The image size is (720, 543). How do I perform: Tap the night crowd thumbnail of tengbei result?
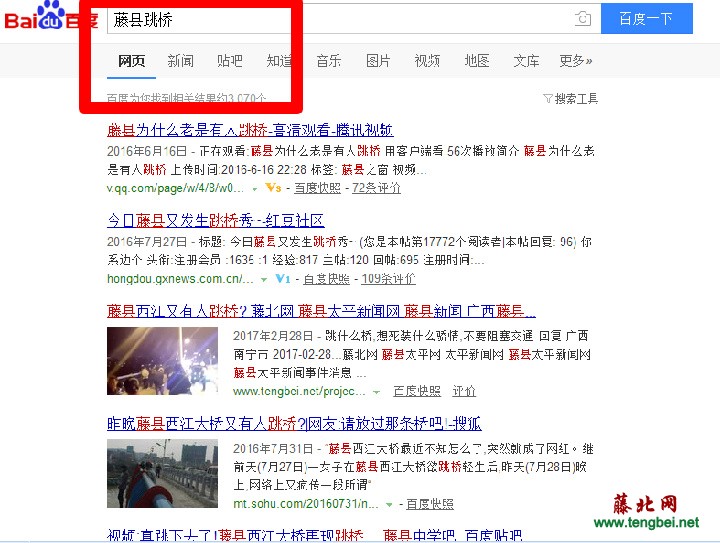[162, 360]
